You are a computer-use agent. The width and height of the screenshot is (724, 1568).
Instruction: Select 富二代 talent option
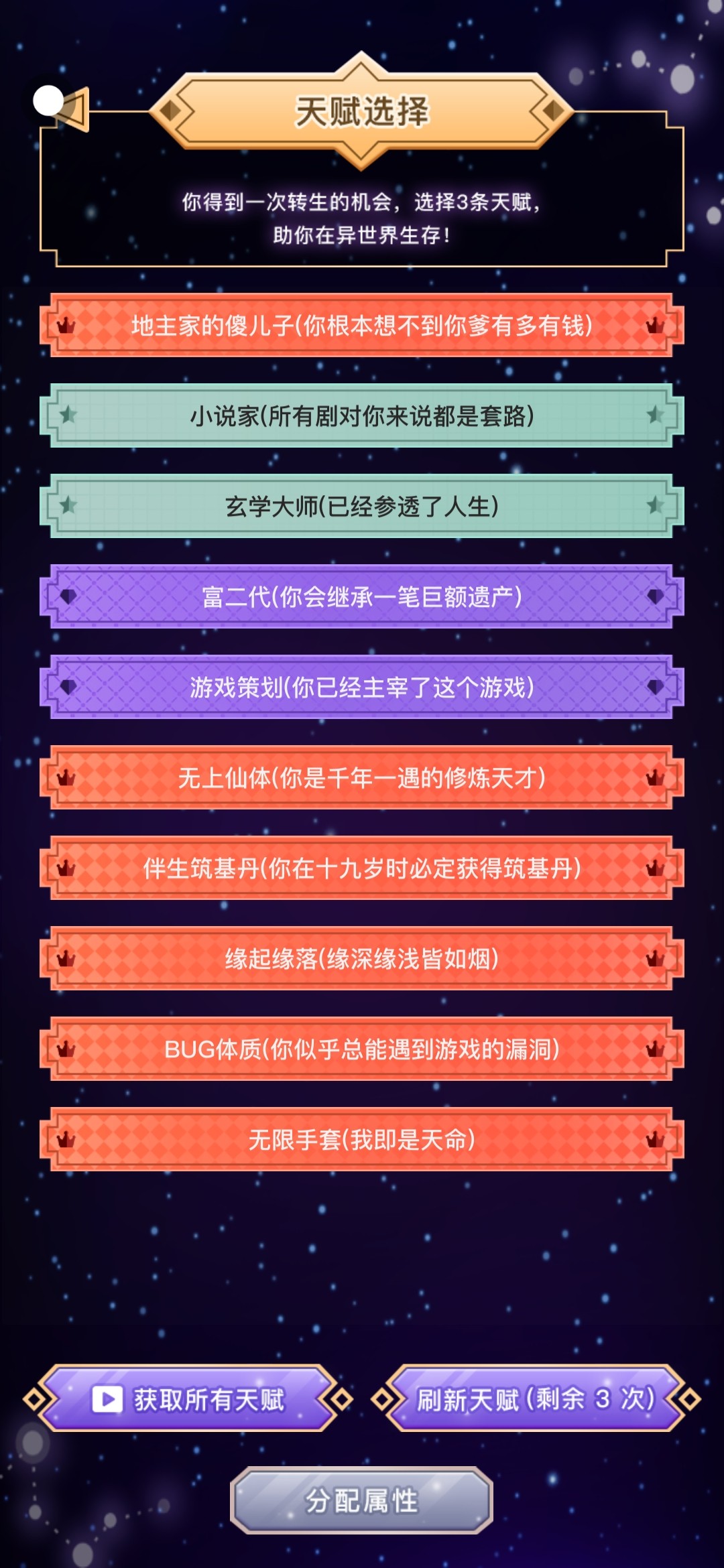click(x=362, y=597)
